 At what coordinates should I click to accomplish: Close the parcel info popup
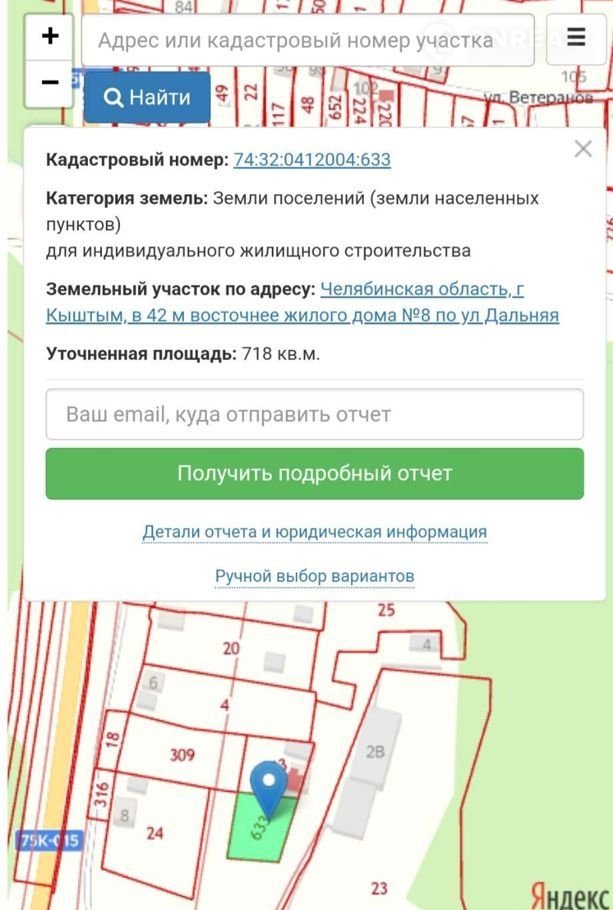[x=583, y=150]
